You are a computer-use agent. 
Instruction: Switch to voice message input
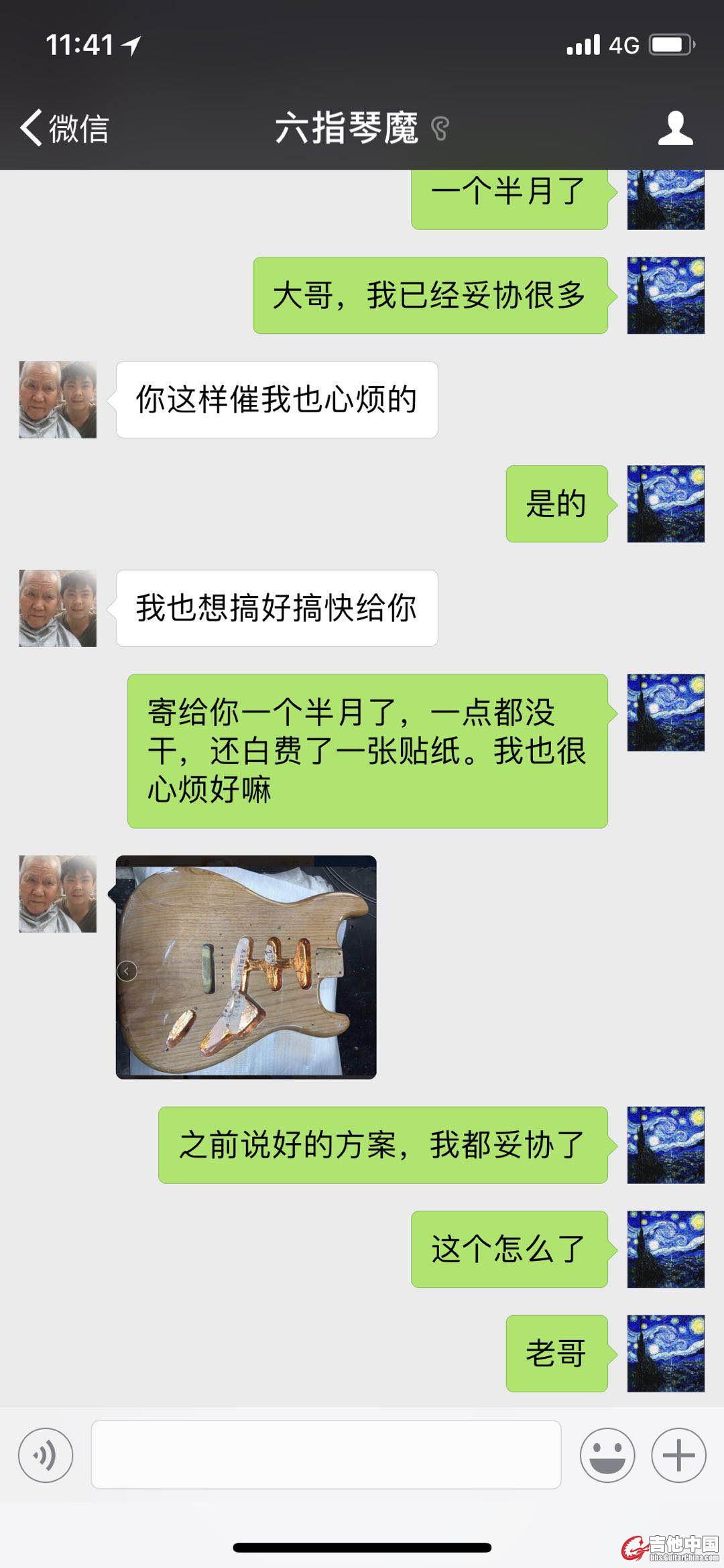tap(46, 1455)
